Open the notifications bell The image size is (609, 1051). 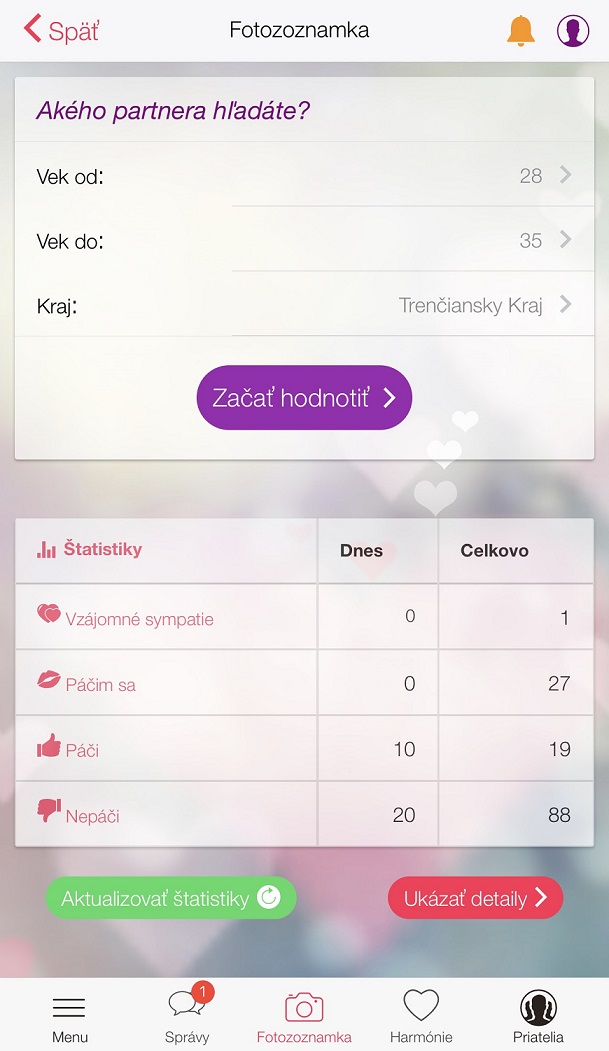(x=521, y=30)
